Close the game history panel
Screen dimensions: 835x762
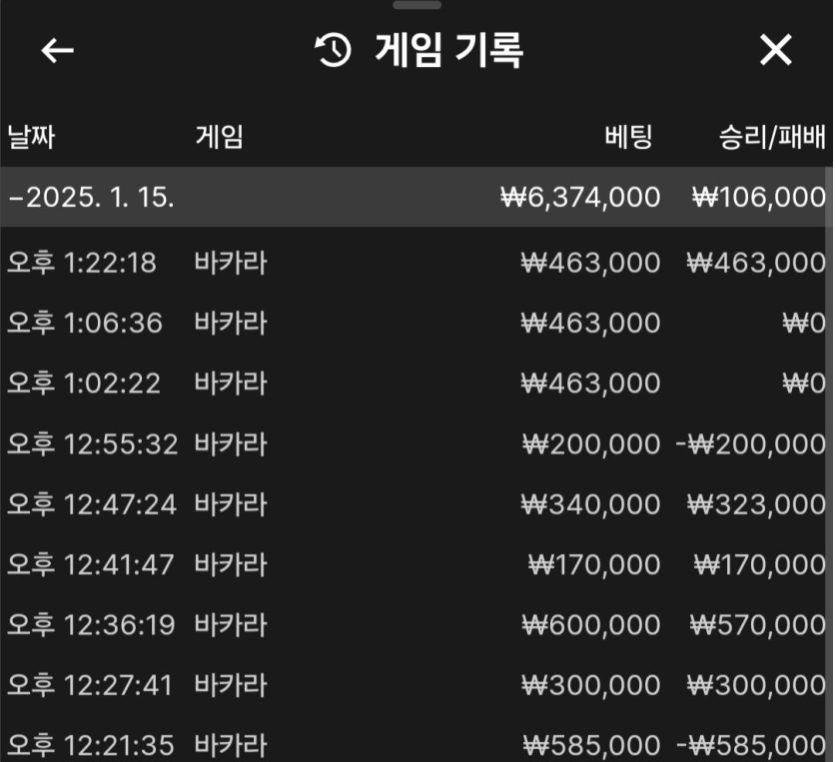coord(776,50)
